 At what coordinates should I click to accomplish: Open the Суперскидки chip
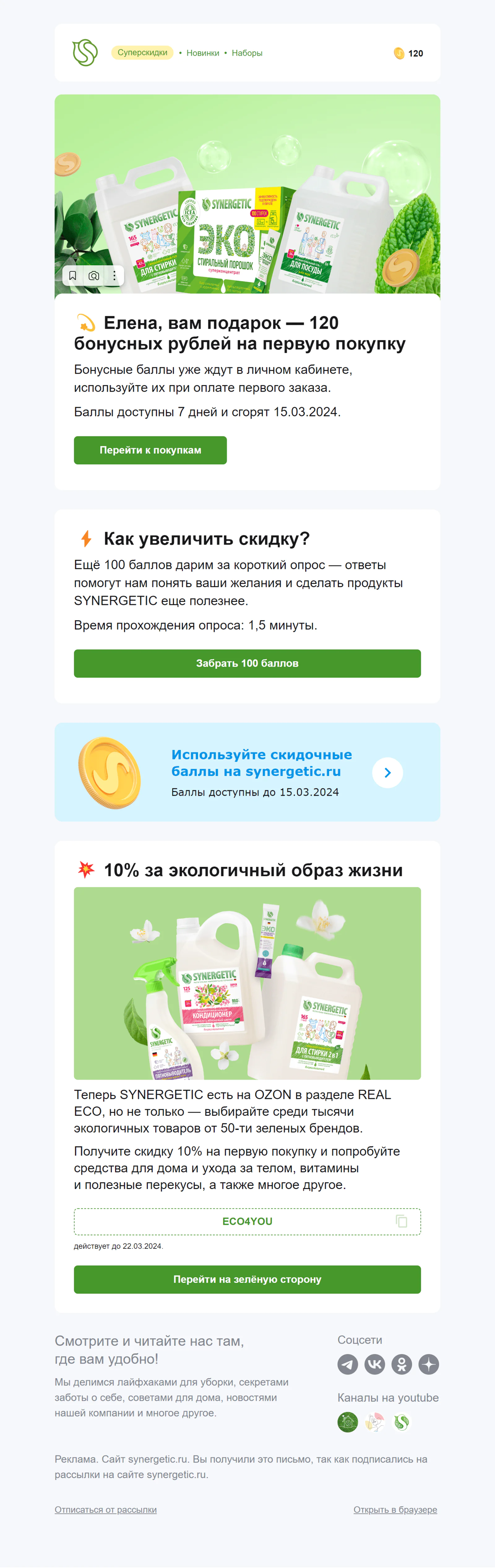point(142,53)
